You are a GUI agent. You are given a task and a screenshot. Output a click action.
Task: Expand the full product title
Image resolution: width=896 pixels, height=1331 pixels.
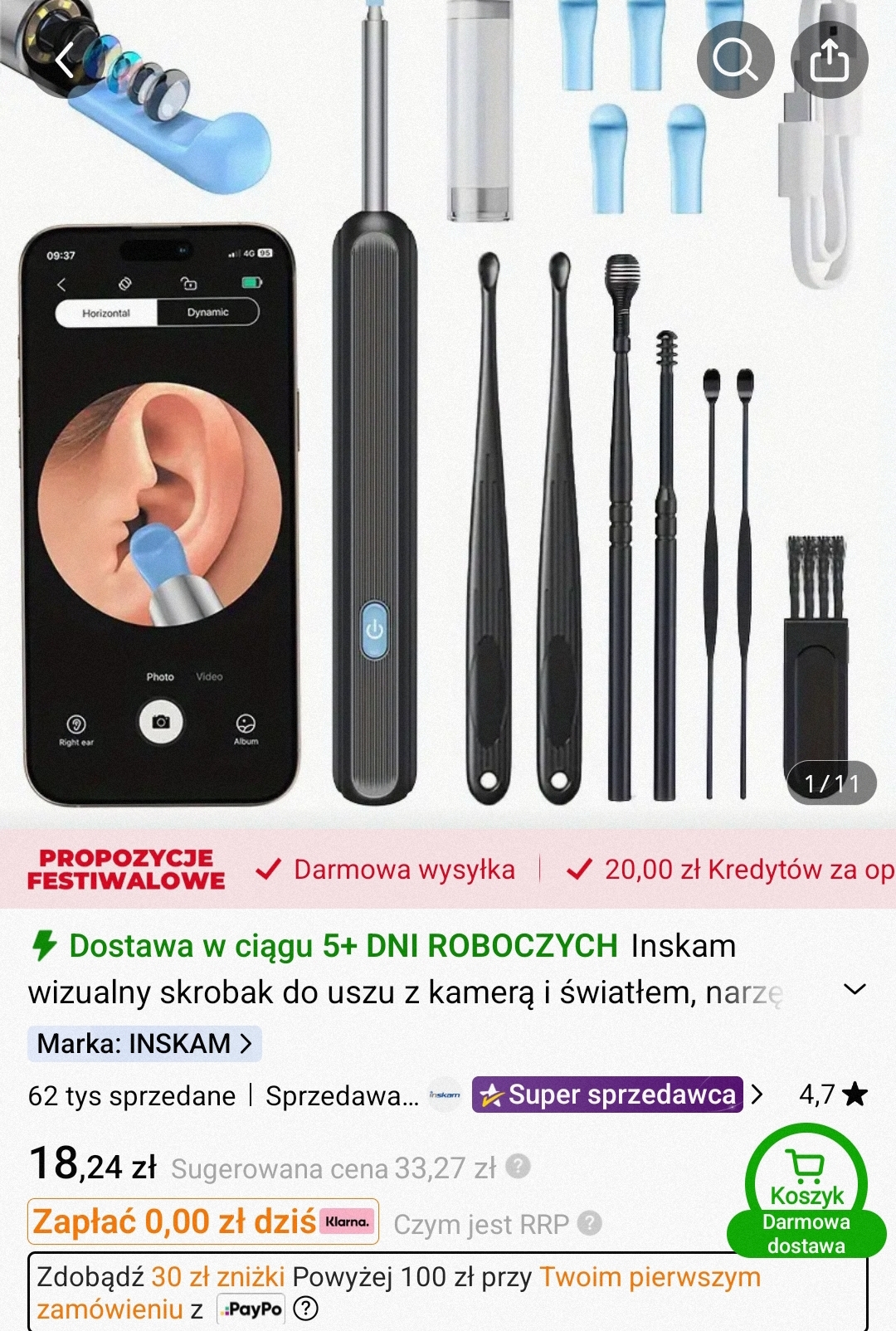click(x=854, y=990)
